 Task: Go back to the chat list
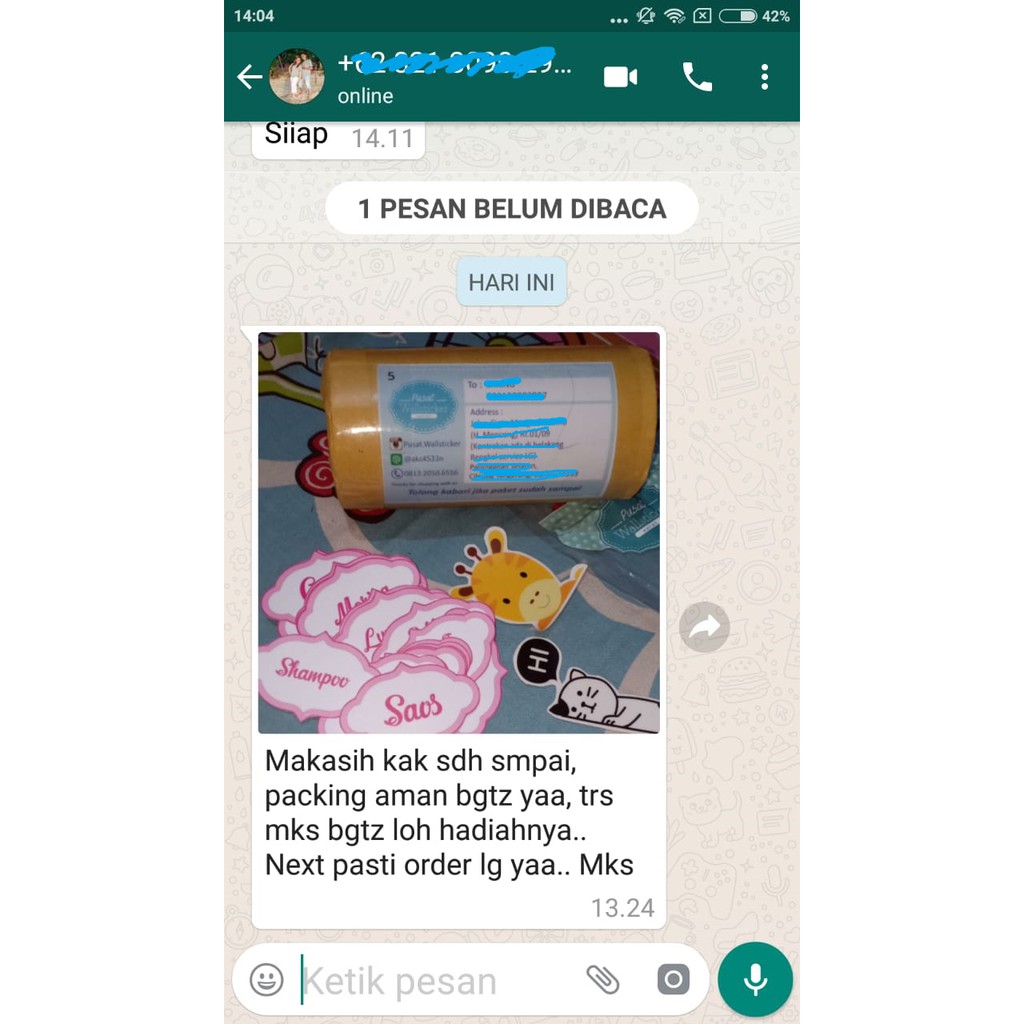249,77
